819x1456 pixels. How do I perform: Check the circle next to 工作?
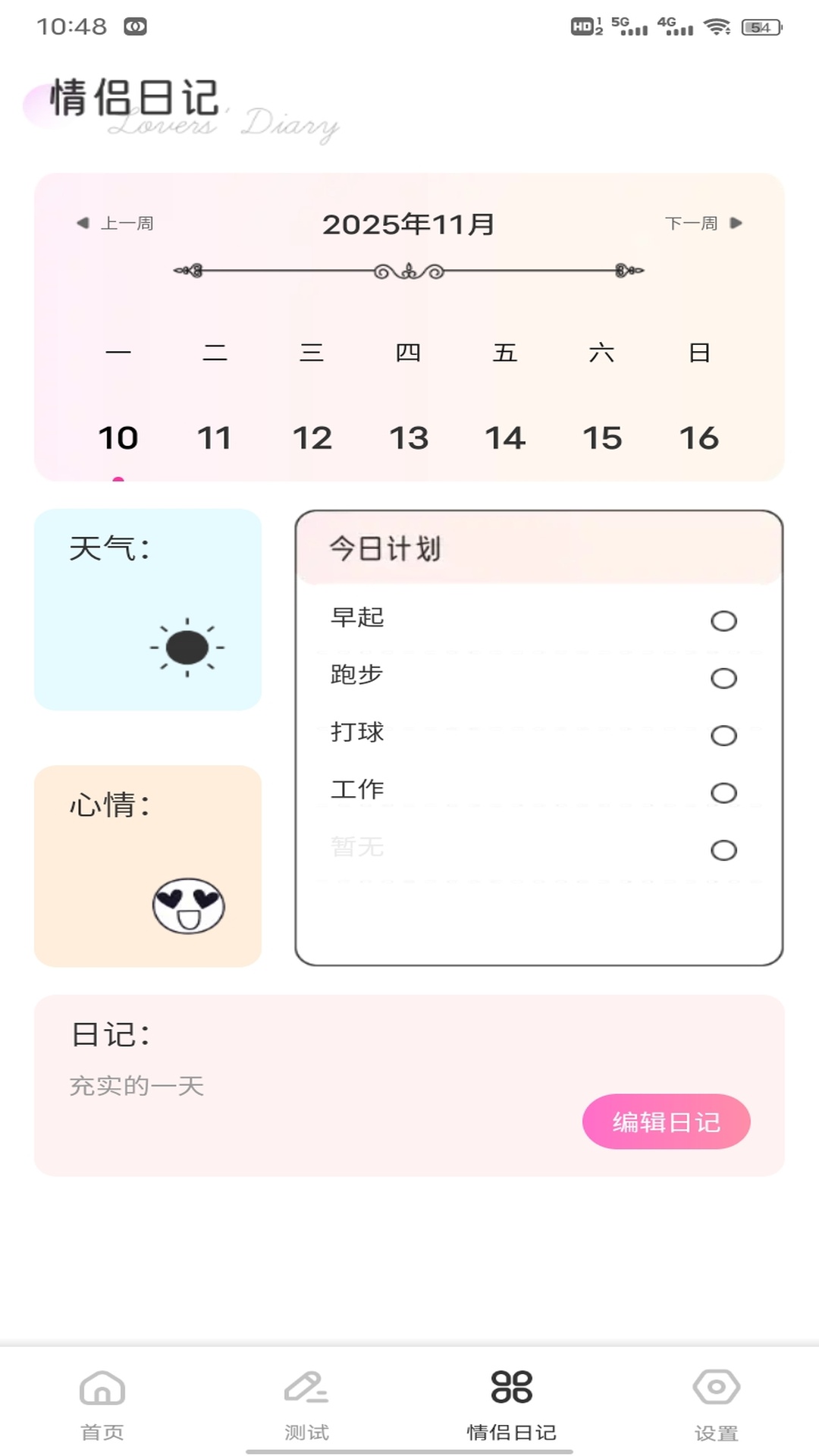point(723,793)
